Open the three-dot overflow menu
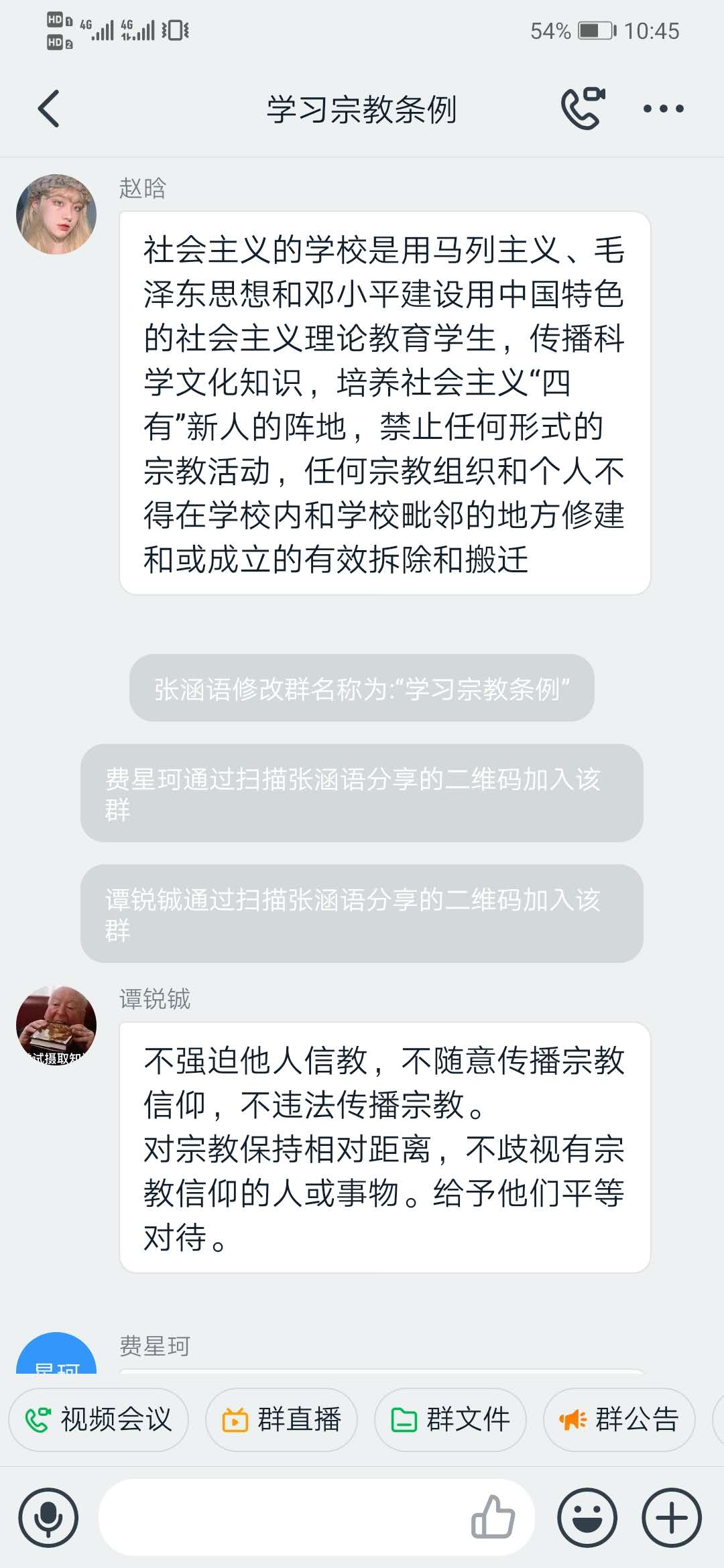 pyautogui.click(x=663, y=109)
